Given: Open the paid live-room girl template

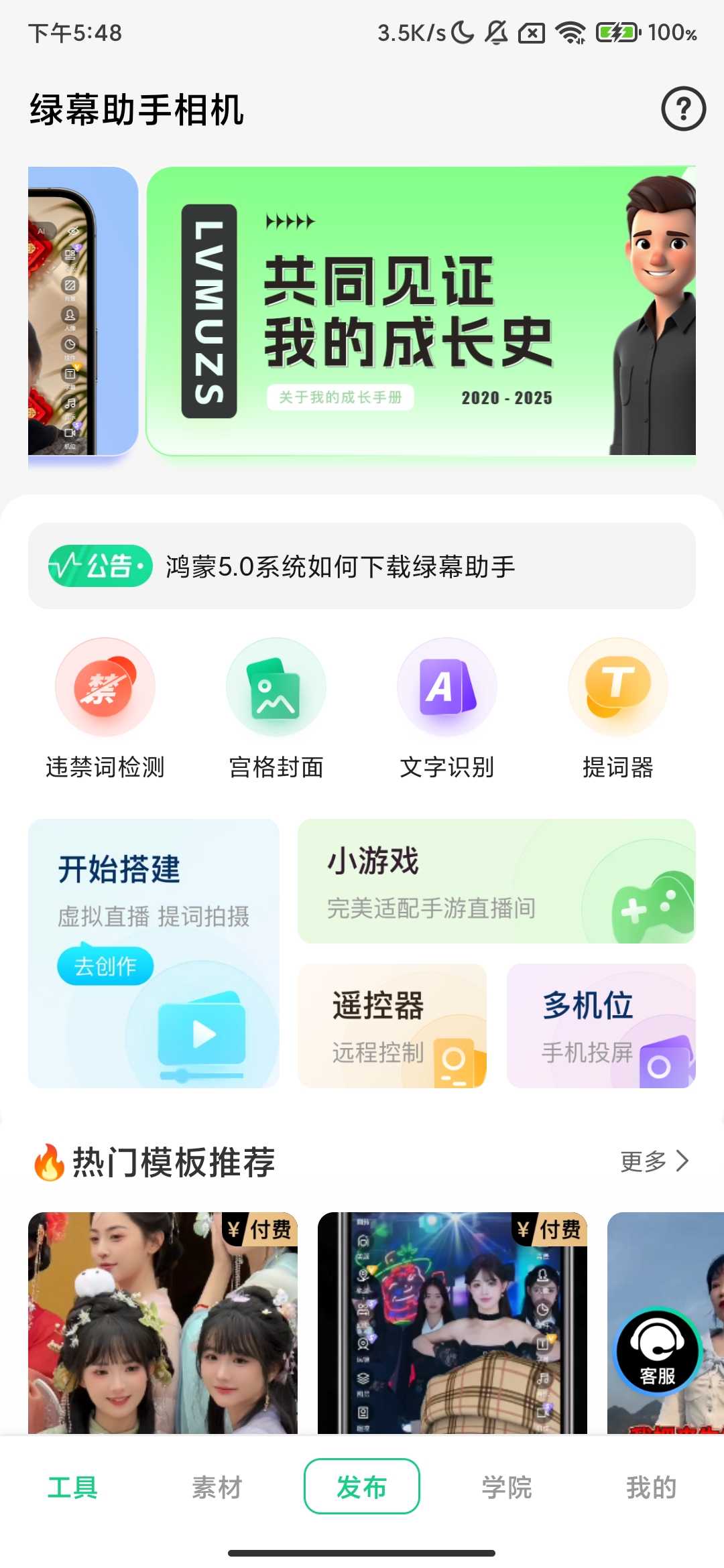Looking at the screenshot, I should pyautogui.click(x=452, y=1323).
